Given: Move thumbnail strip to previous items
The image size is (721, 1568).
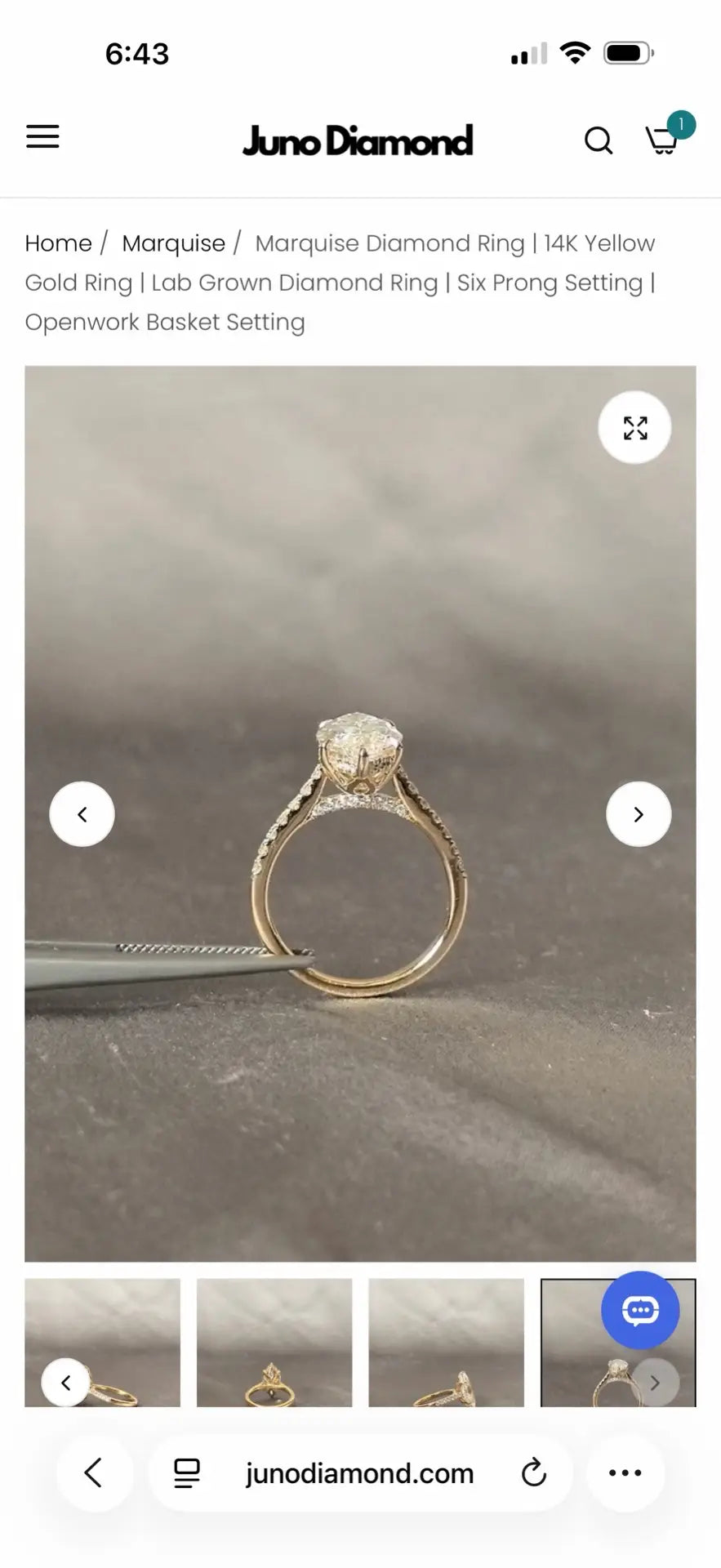Looking at the screenshot, I should [x=66, y=1383].
